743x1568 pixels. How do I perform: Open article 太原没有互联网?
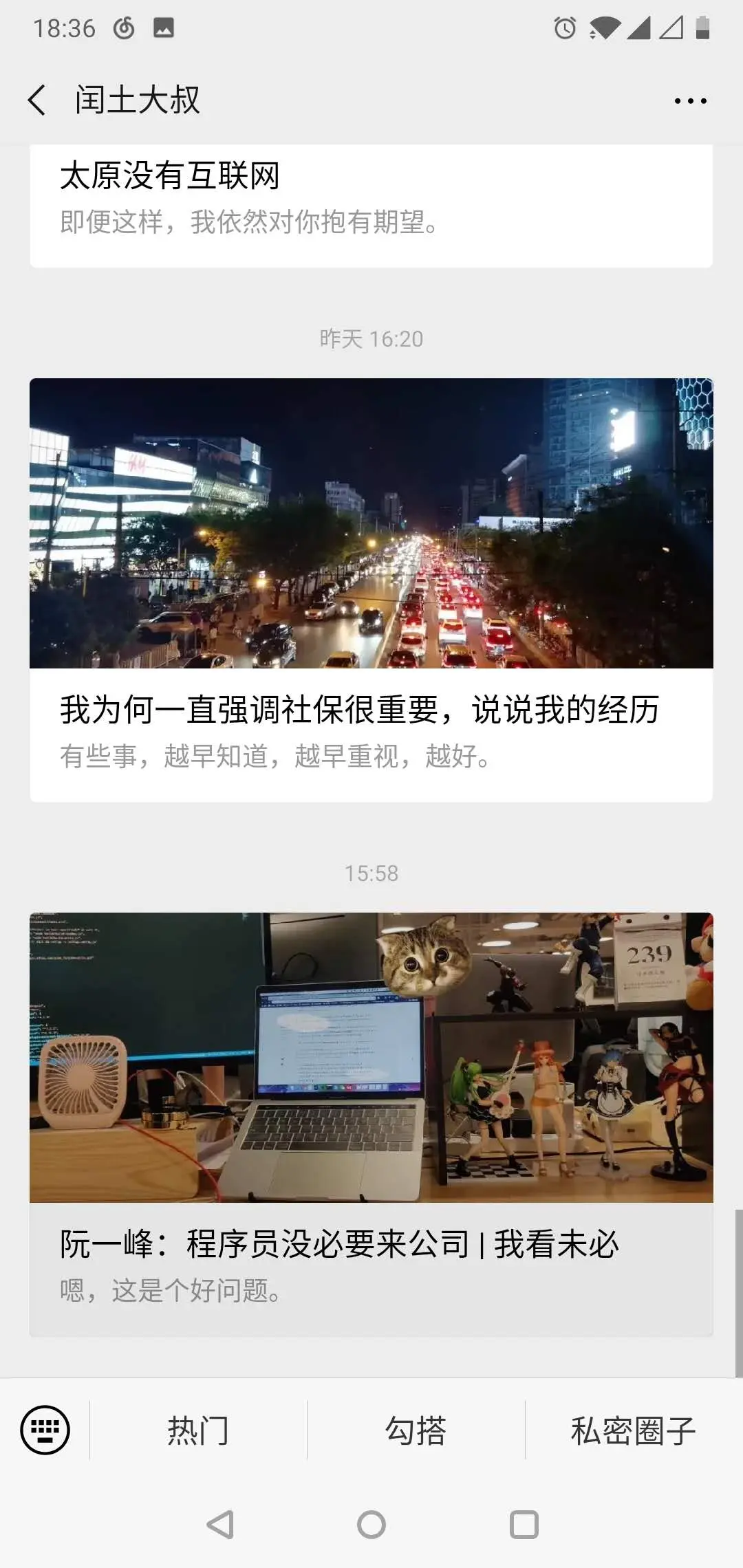click(x=371, y=199)
